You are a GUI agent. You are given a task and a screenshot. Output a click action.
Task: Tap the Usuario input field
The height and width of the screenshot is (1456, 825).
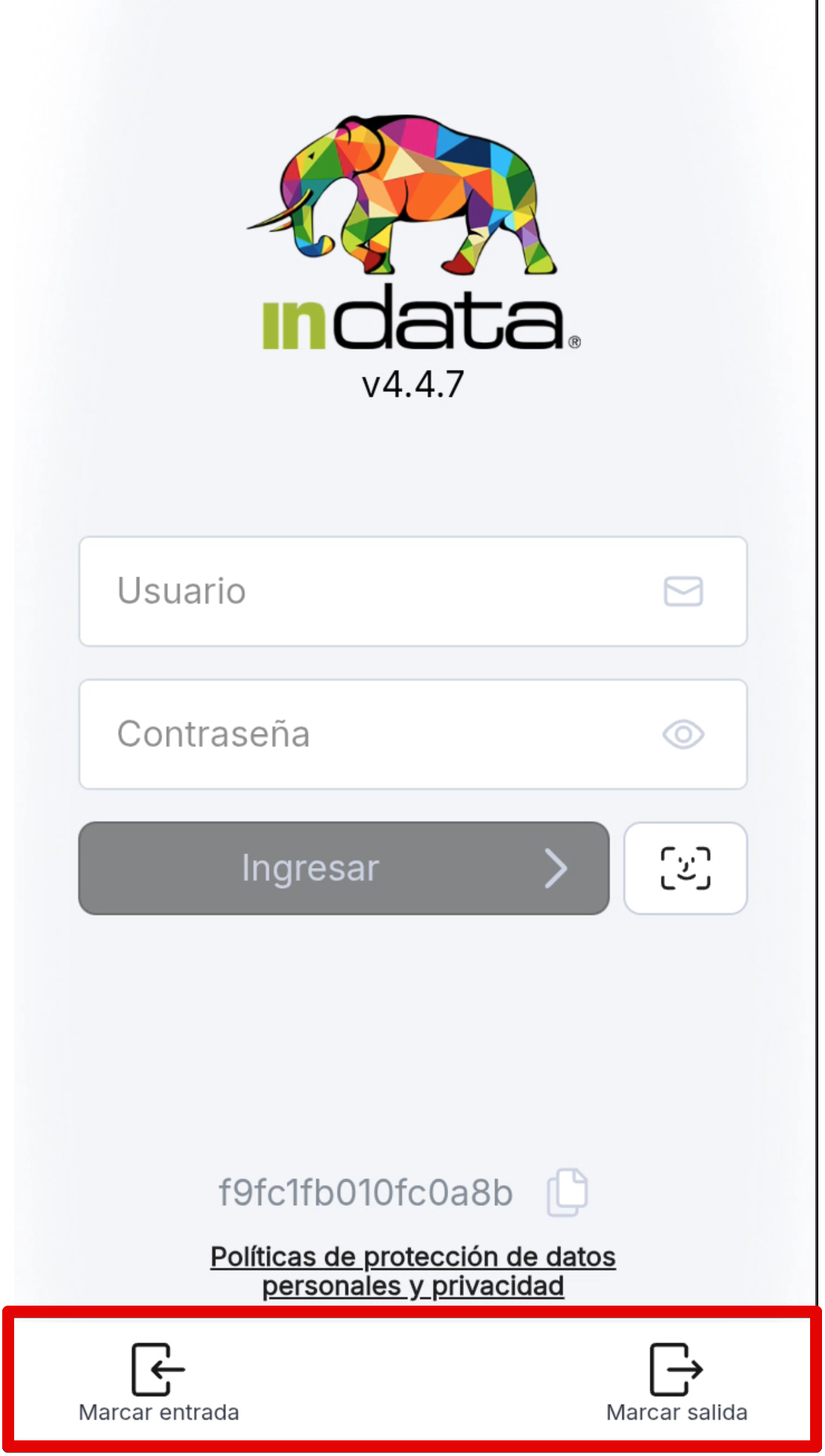[372, 591]
